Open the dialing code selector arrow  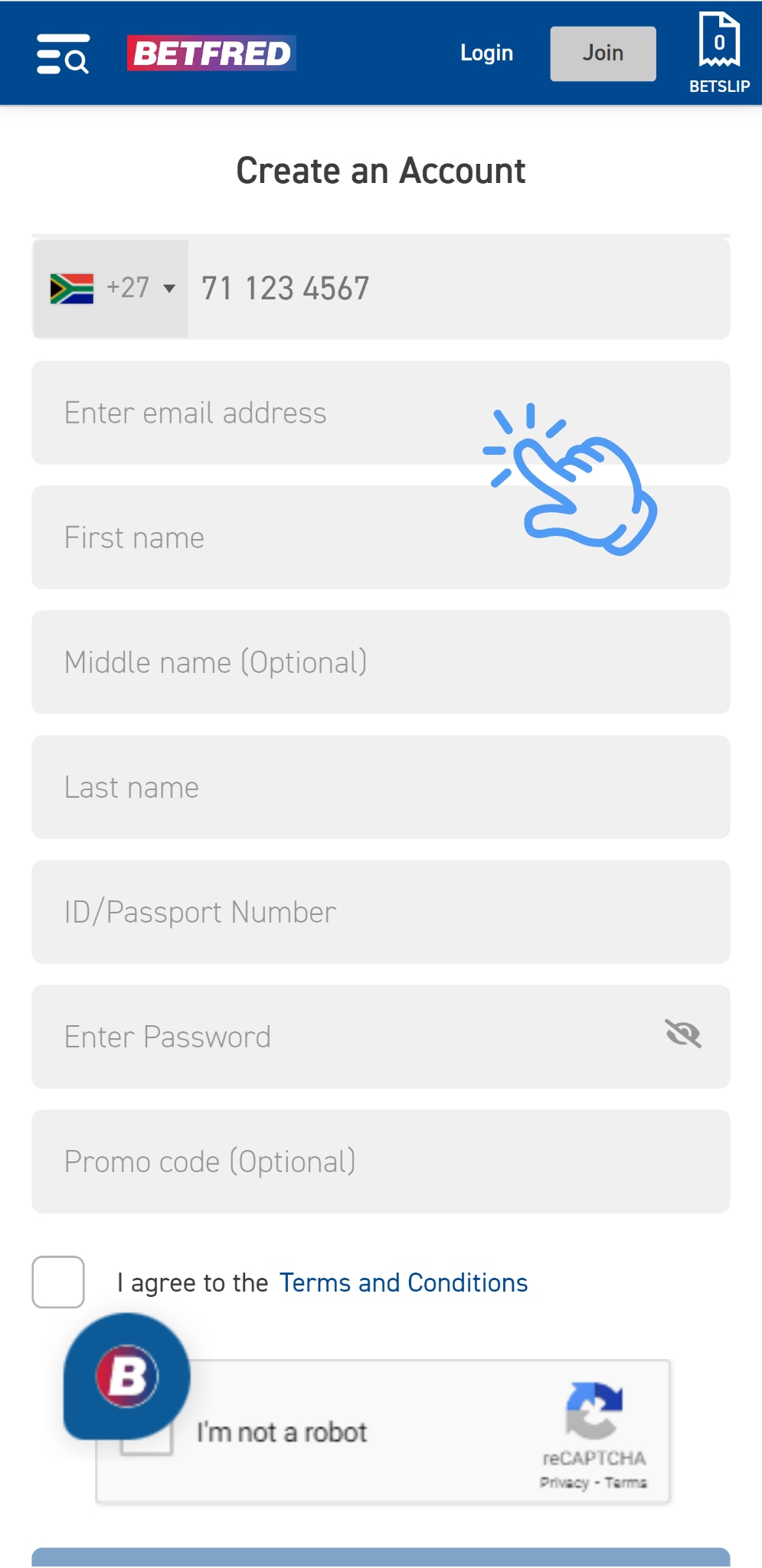(169, 289)
